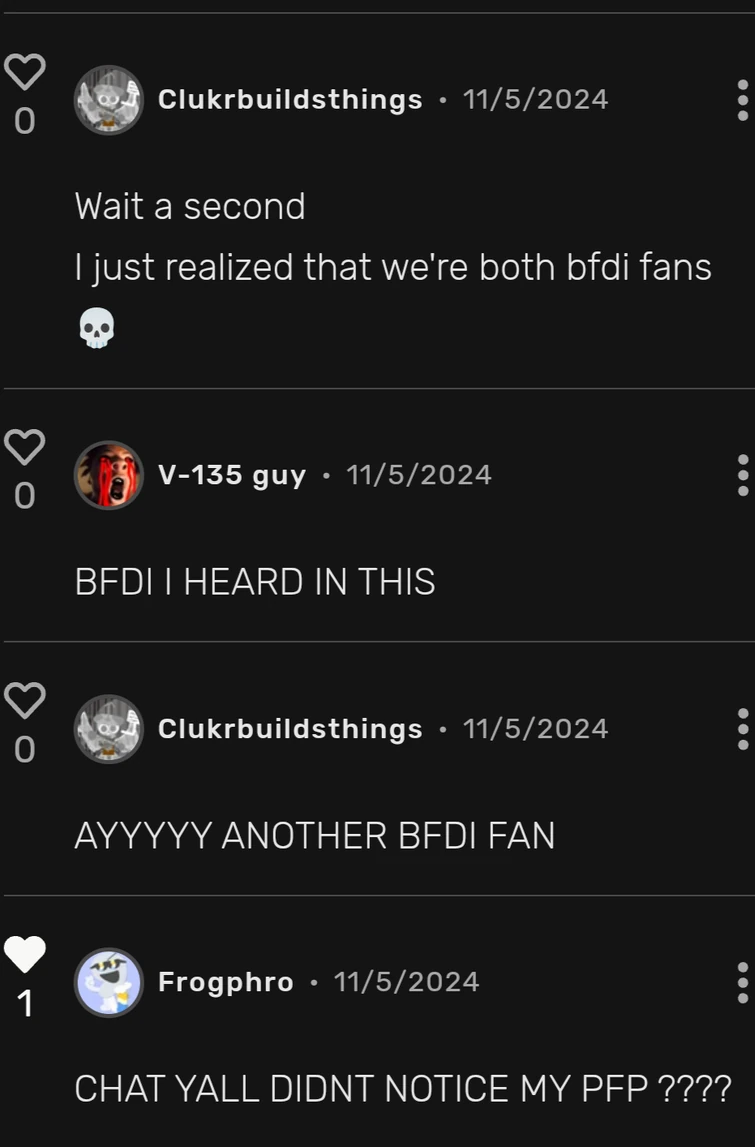Click Clukrbuildsthings' profile avatar
The height and width of the screenshot is (1147, 755).
tap(109, 99)
